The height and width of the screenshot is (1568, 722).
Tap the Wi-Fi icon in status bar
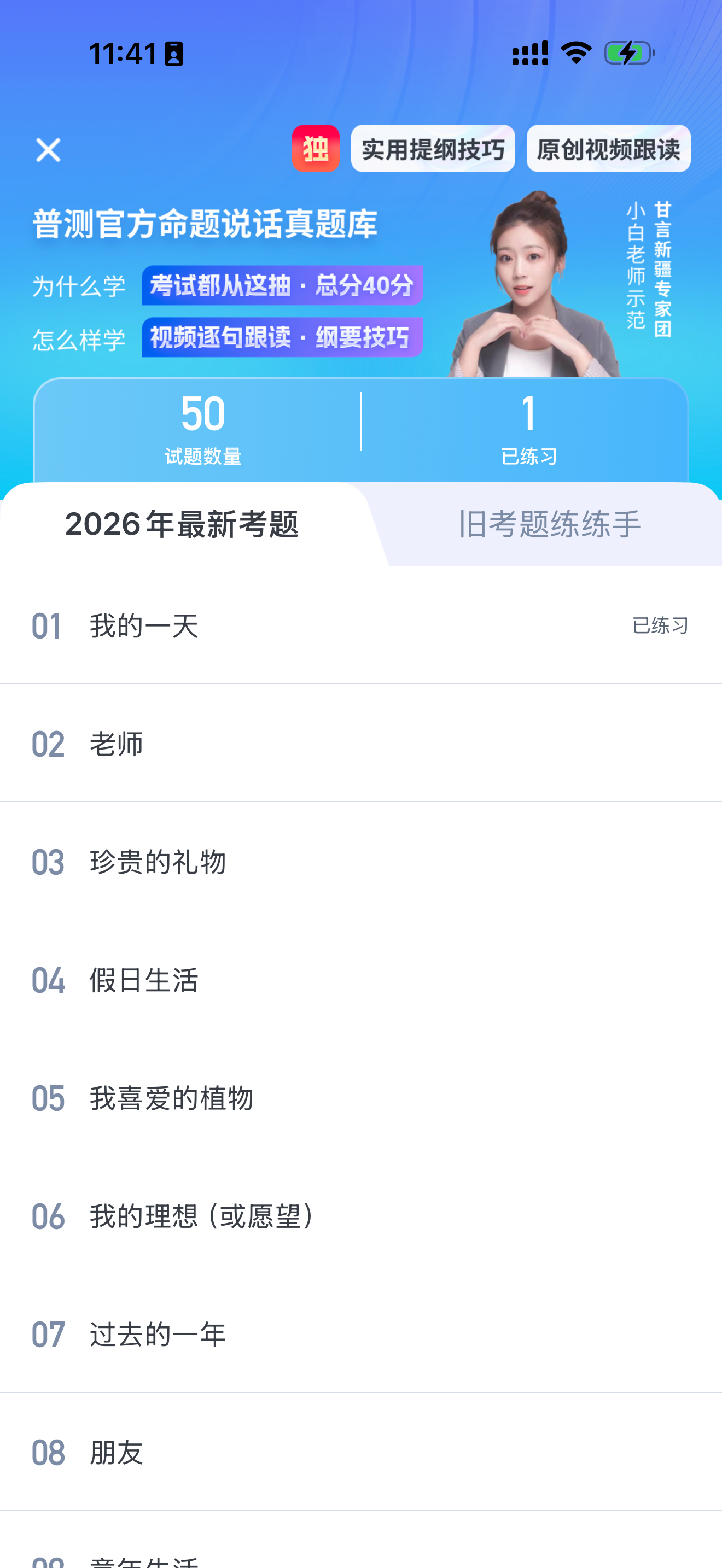(574, 54)
